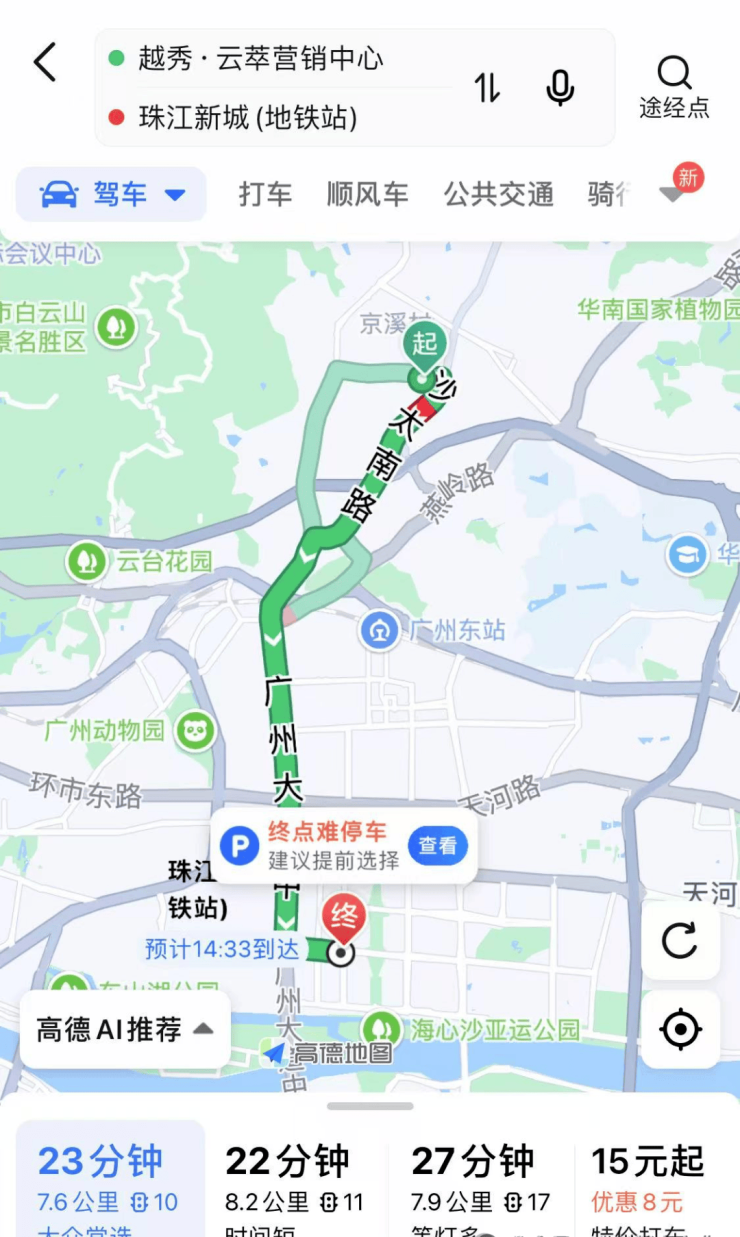
Task: Edit the starting point 越秀·云萃营销中心
Action: tap(260, 59)
